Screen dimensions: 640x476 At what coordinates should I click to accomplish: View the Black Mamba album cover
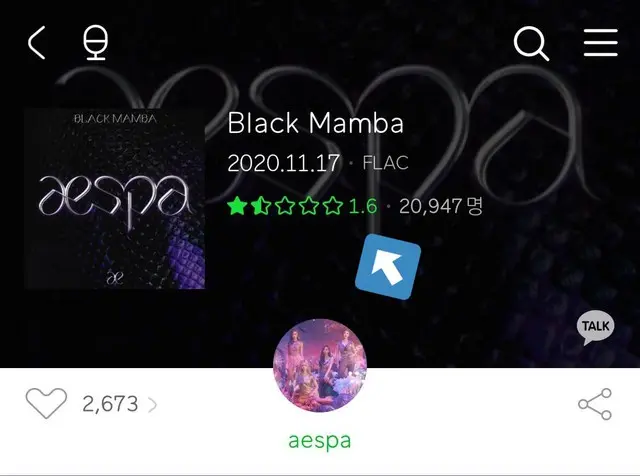[114, 198]
